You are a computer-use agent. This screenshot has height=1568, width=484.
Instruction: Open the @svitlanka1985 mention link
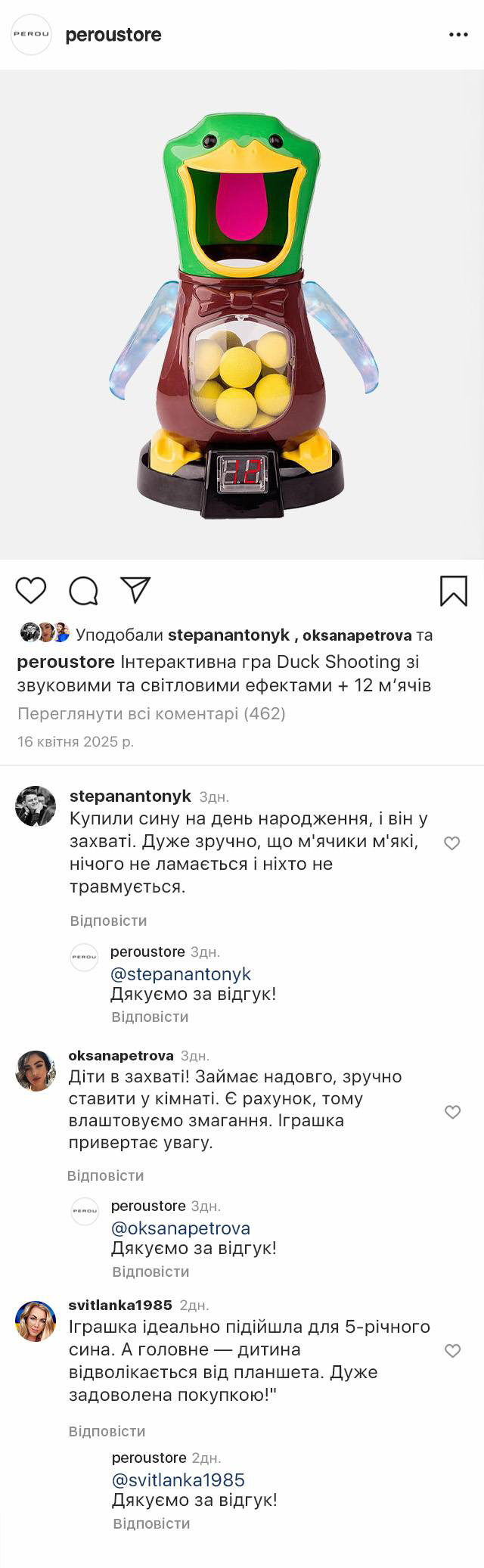(178, 1480)
